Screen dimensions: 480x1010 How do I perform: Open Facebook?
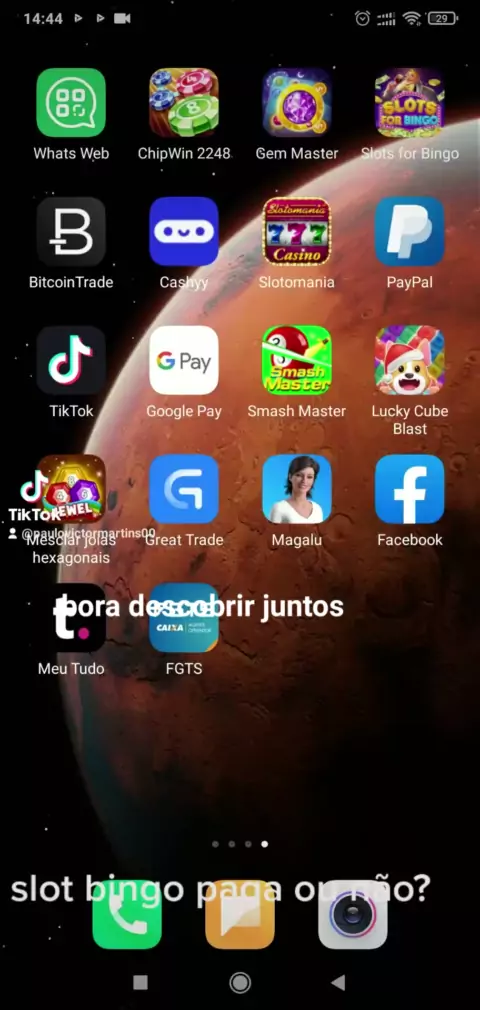409,490
